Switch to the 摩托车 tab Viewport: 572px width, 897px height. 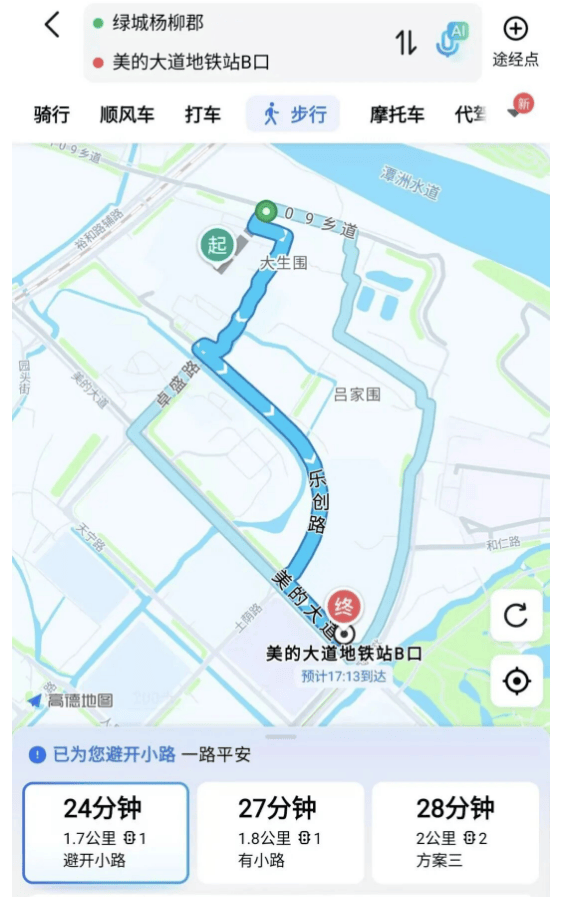(x=397, y=114)
